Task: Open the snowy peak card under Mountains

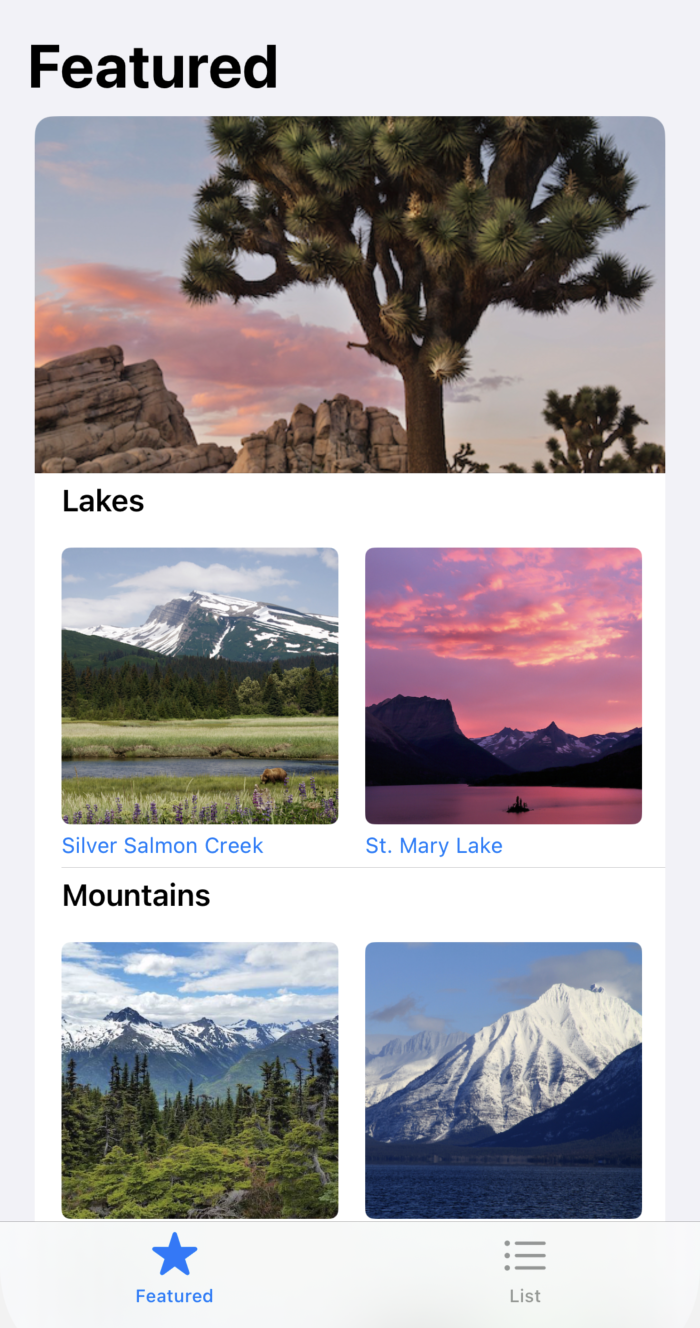Action: 503,1080
